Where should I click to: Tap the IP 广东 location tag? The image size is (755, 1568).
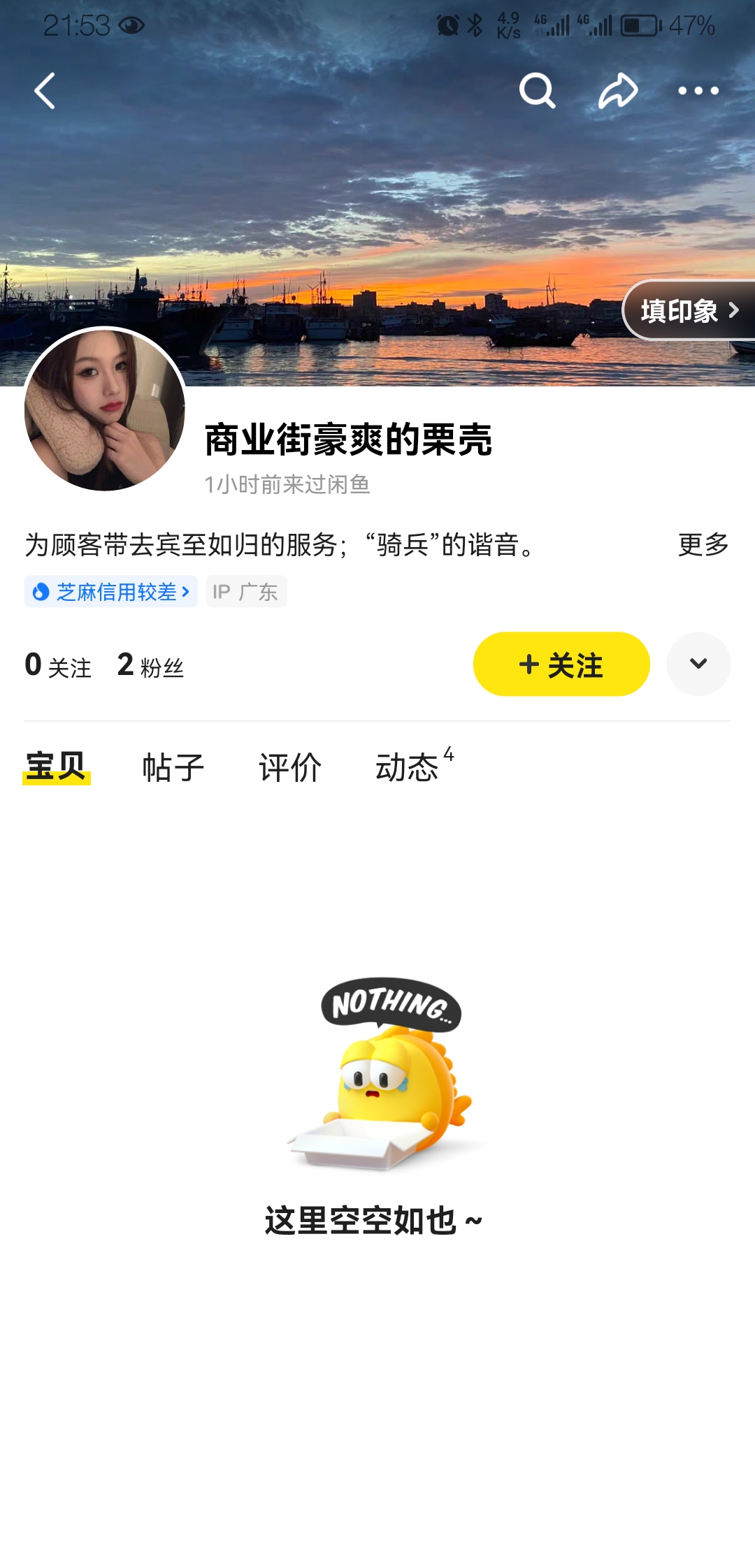246,591
